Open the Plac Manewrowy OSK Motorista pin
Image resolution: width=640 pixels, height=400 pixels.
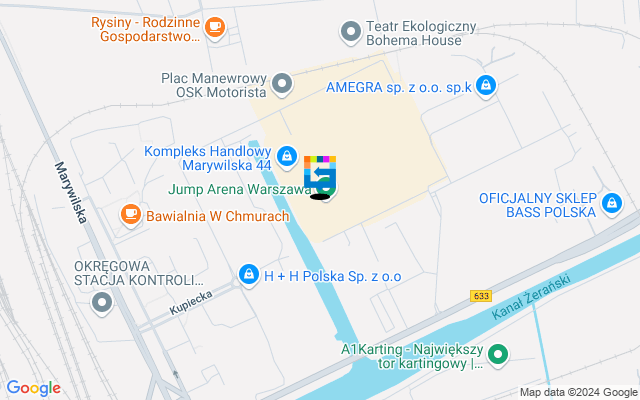[x=283, y=85]
